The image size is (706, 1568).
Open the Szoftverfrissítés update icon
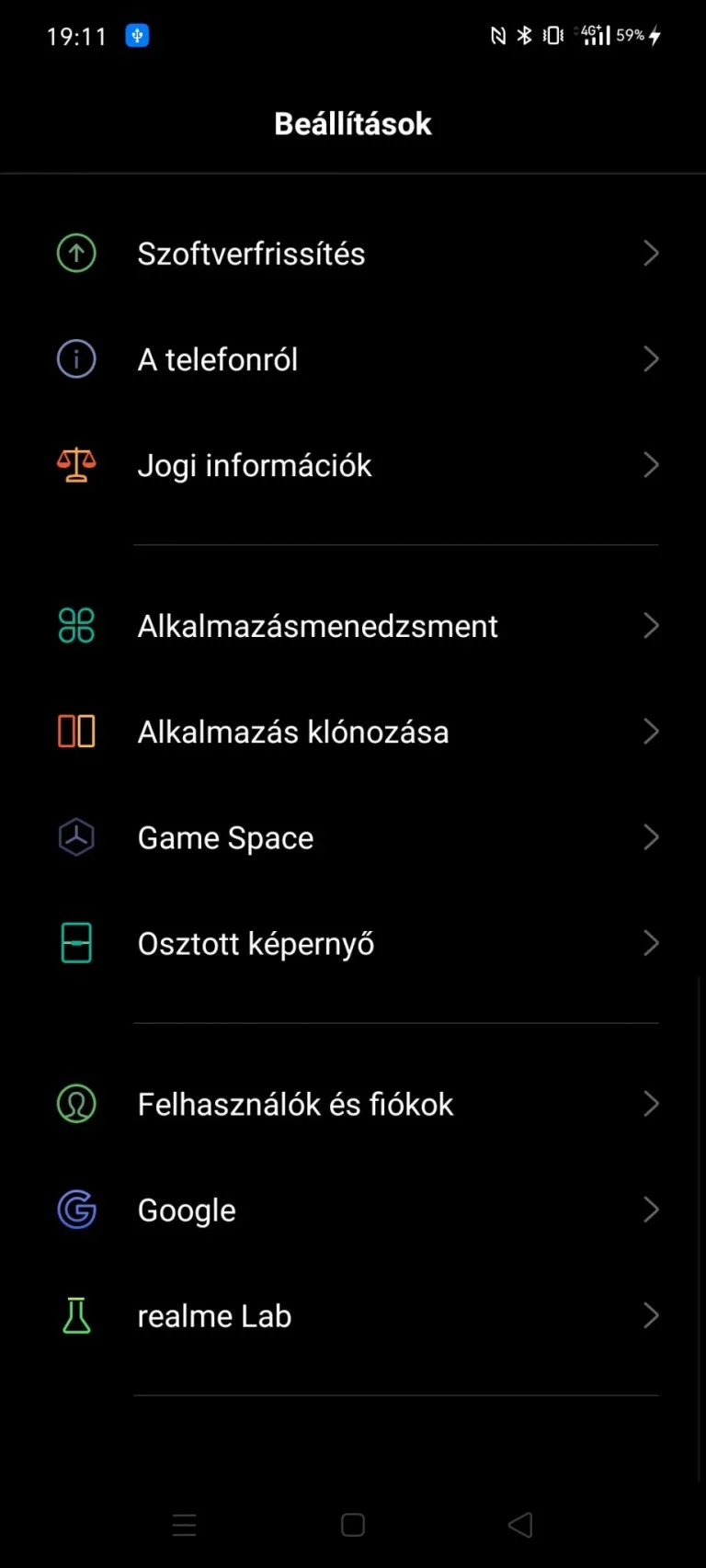(x=75, y=253)
